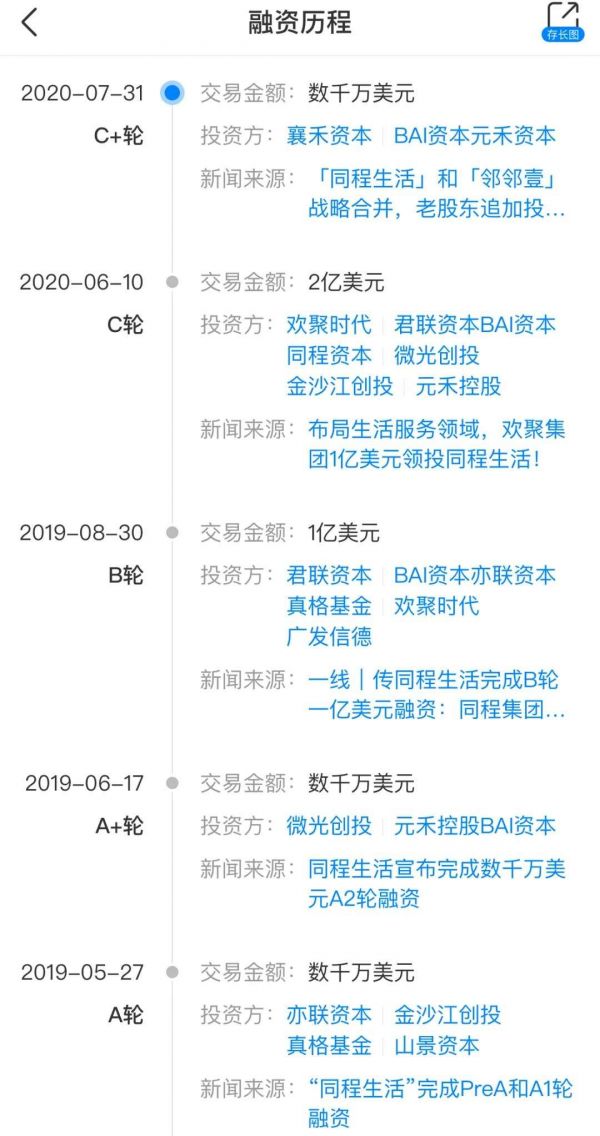This screenshot has height=1136, width=600.
Task: Open investor 君联资本 in the B round
Action: tap(328, 576)
